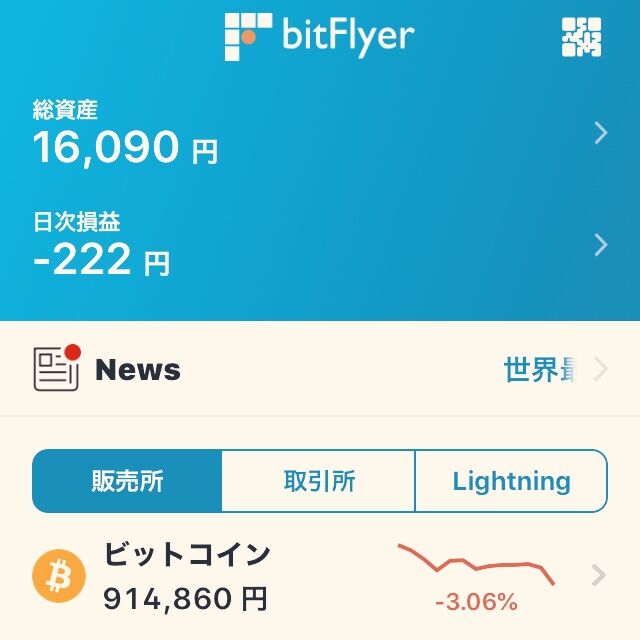The height and width of the screenshot is (640, 640).
Task: Select the 販売所 tab
Action: pyautogui.click(x=127, y=481)
